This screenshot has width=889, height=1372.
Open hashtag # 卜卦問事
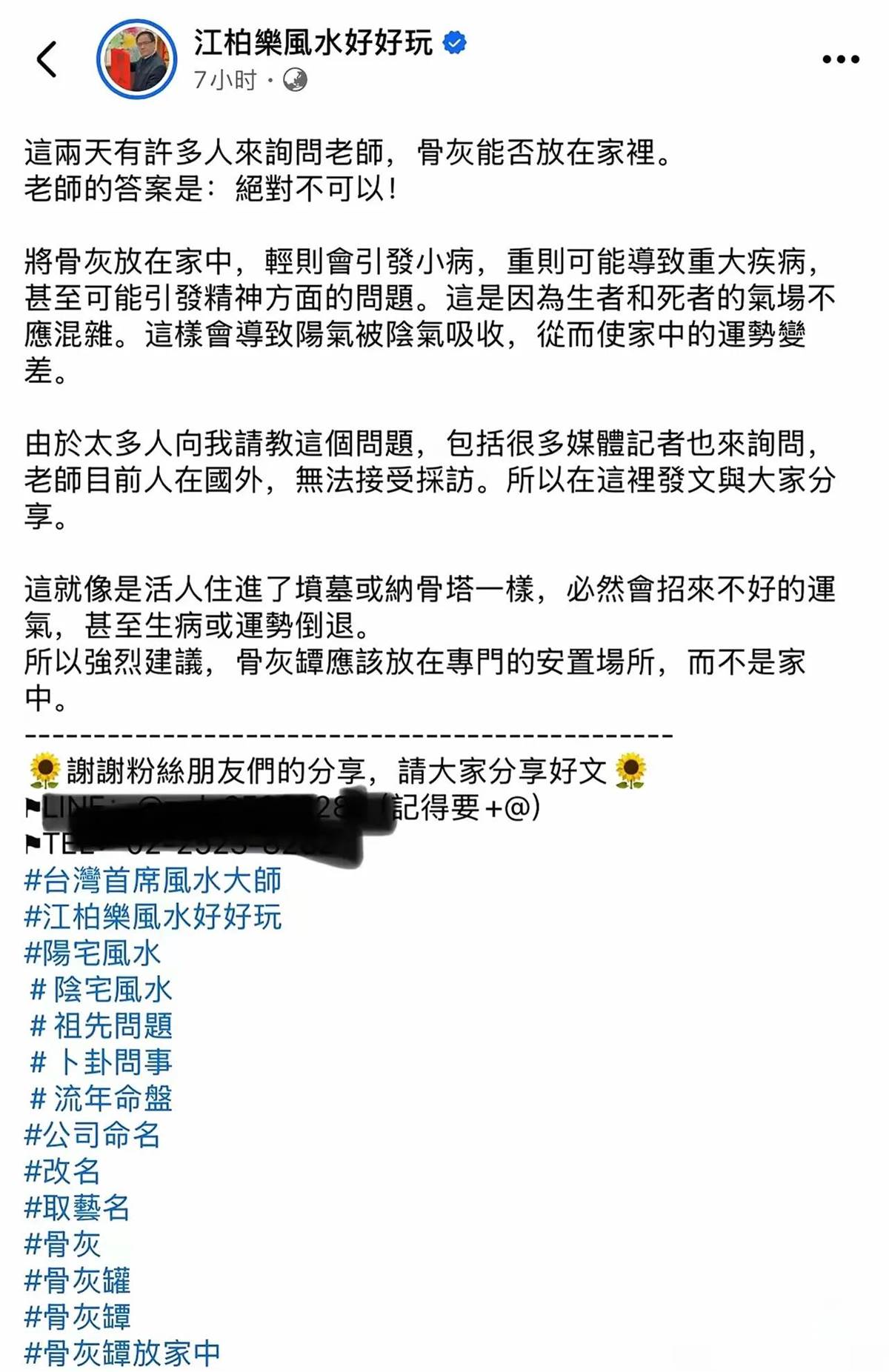tap(101, 1062)
